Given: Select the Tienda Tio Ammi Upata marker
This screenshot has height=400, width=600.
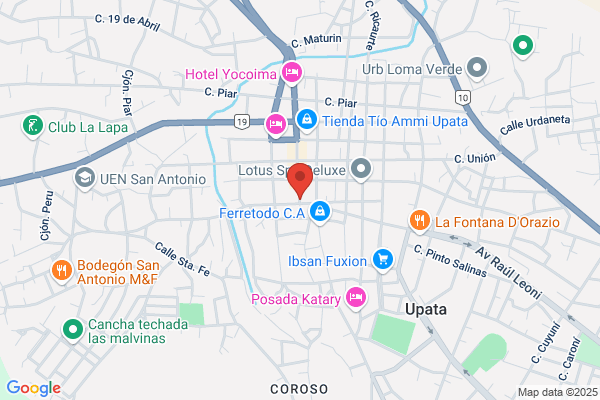Looking at the screenshot, I should click(305, 120).
